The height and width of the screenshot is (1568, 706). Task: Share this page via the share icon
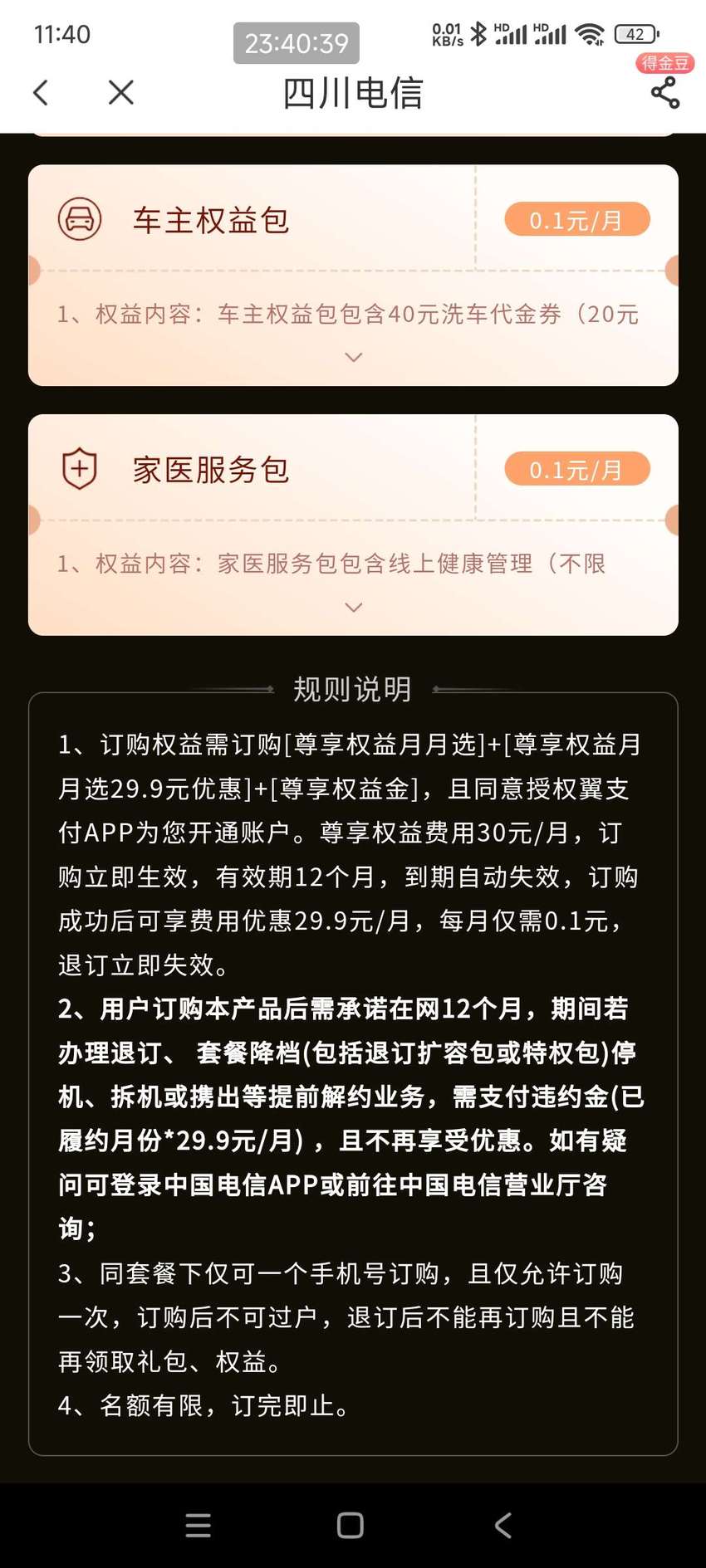point(664,92)
